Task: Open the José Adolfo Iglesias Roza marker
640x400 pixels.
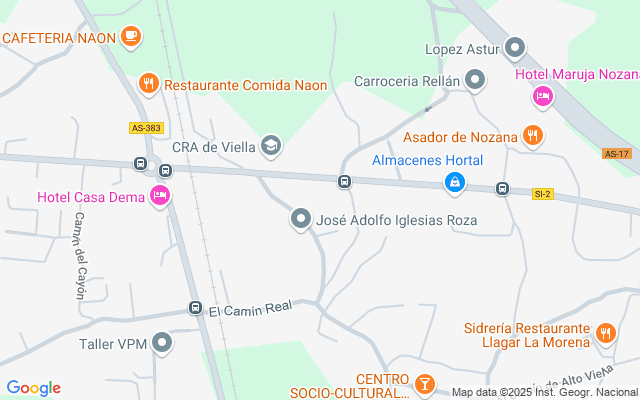Action: tap(301, 219)
